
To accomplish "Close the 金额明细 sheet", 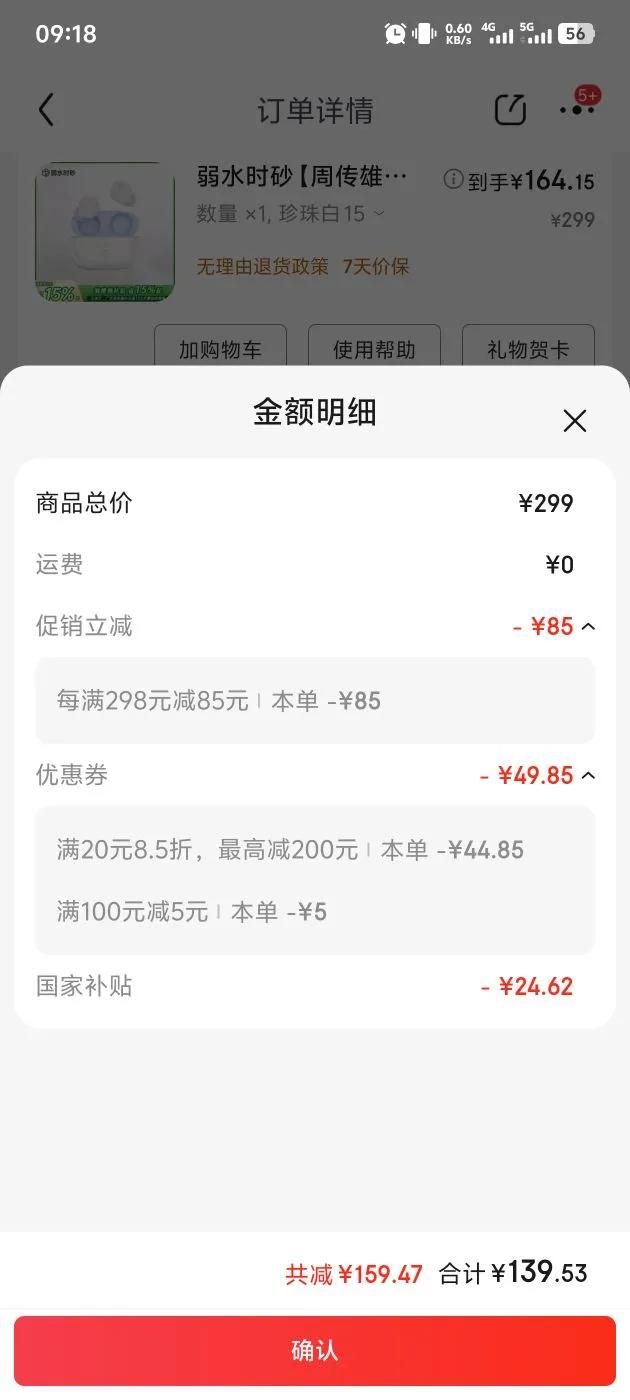I will (x=574, y=421).
